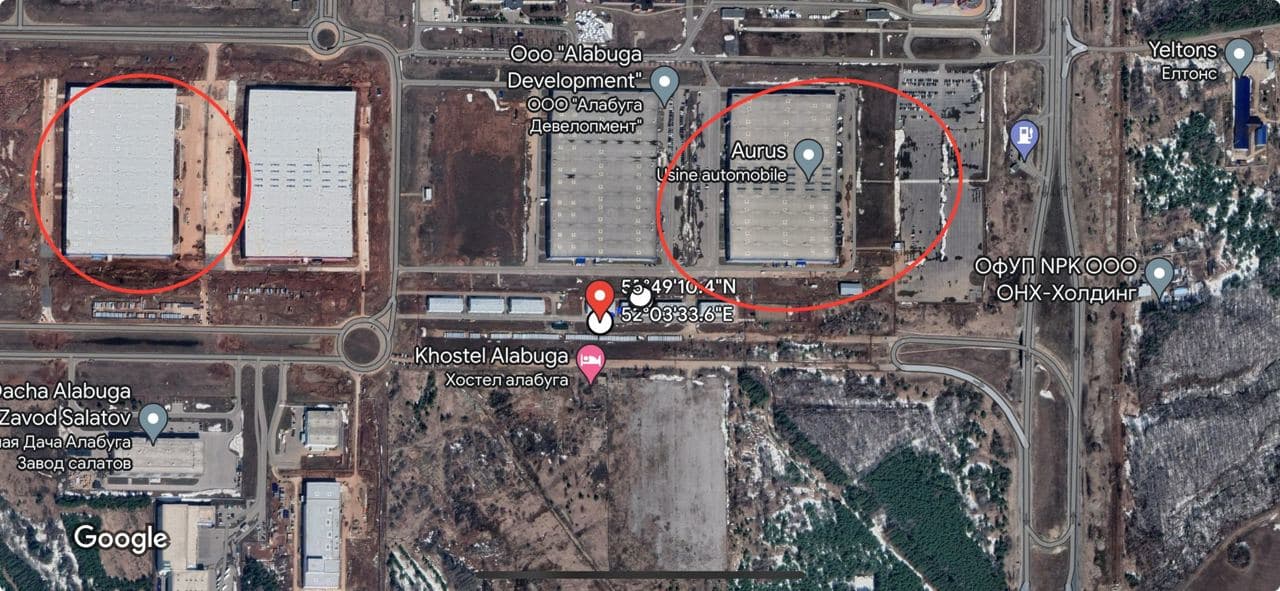Open the gas station marker
The width and height of the screenshot is (1280, 591).
pos(1024,135)
